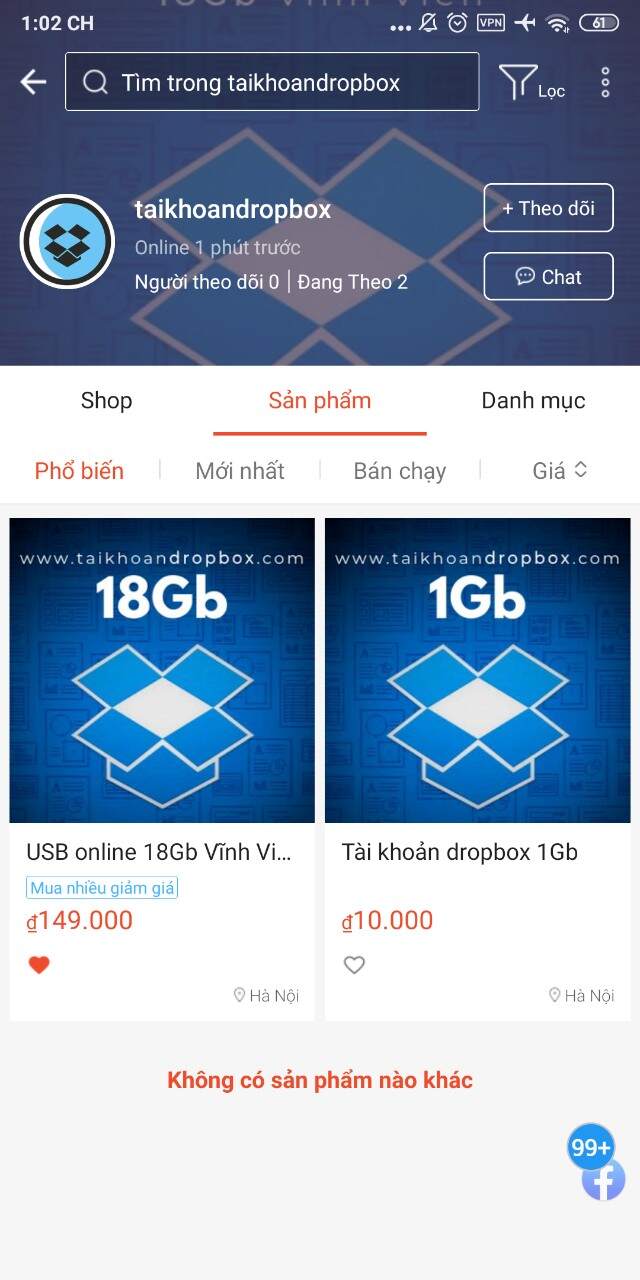Like the Tài khoản dropbox 1Gb product

coord(354,965)
